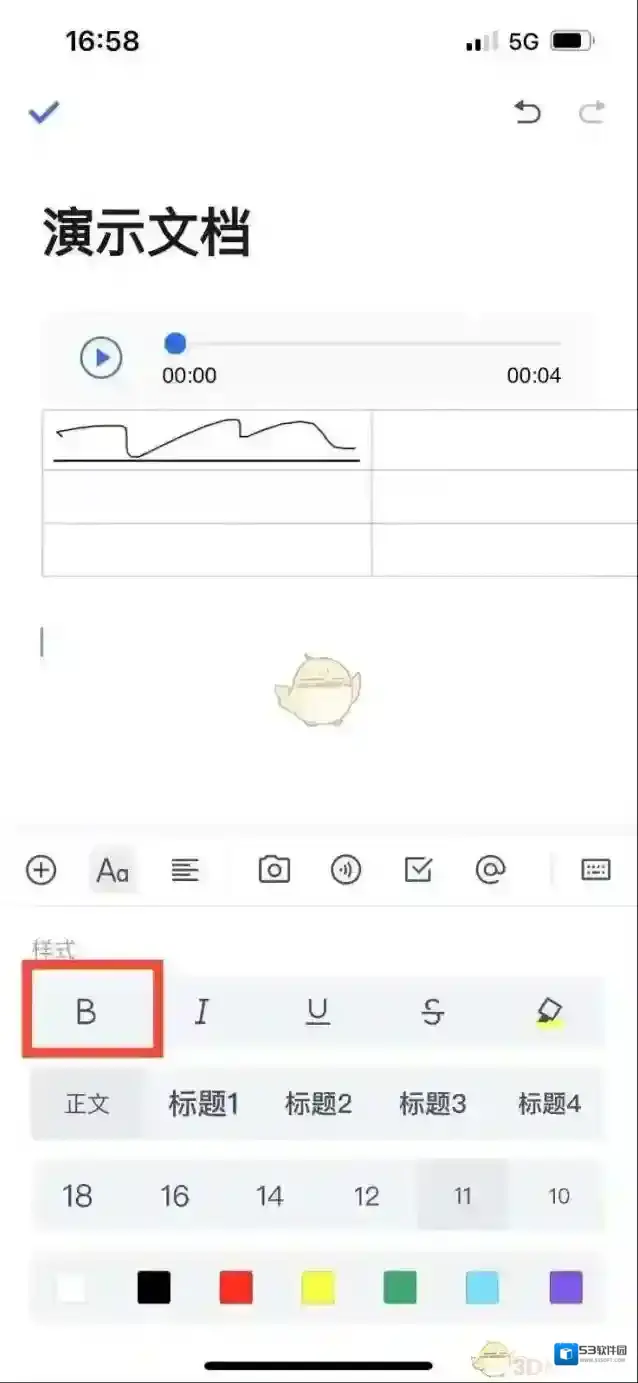
Task: Show the keyboard
Action: [x=596, y=870]
